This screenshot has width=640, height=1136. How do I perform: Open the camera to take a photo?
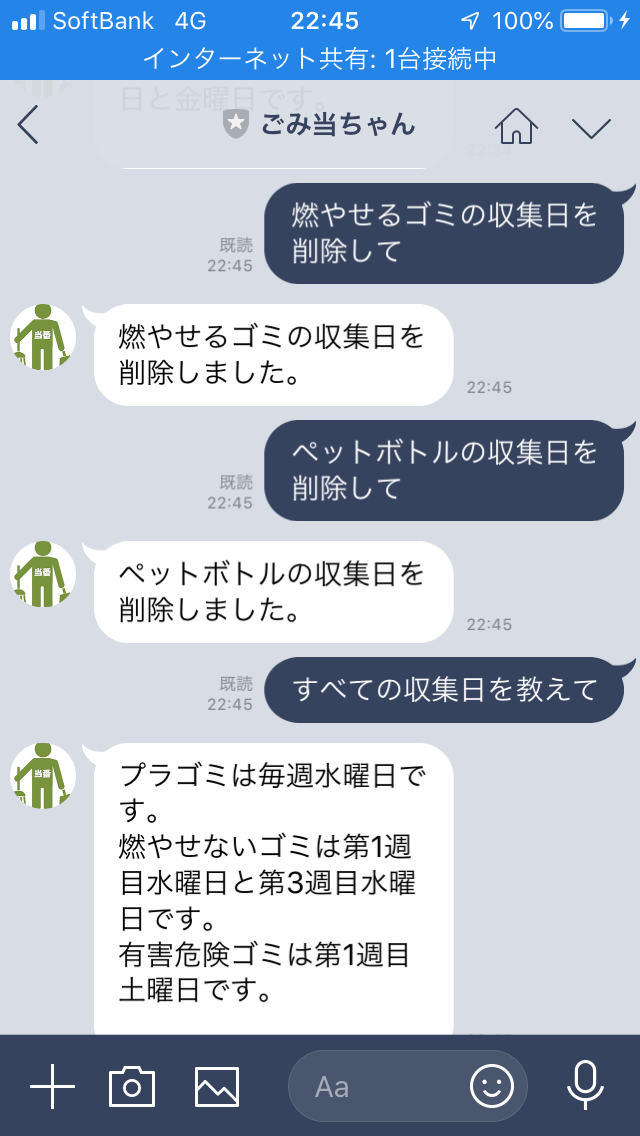[x=132, y=1086]
